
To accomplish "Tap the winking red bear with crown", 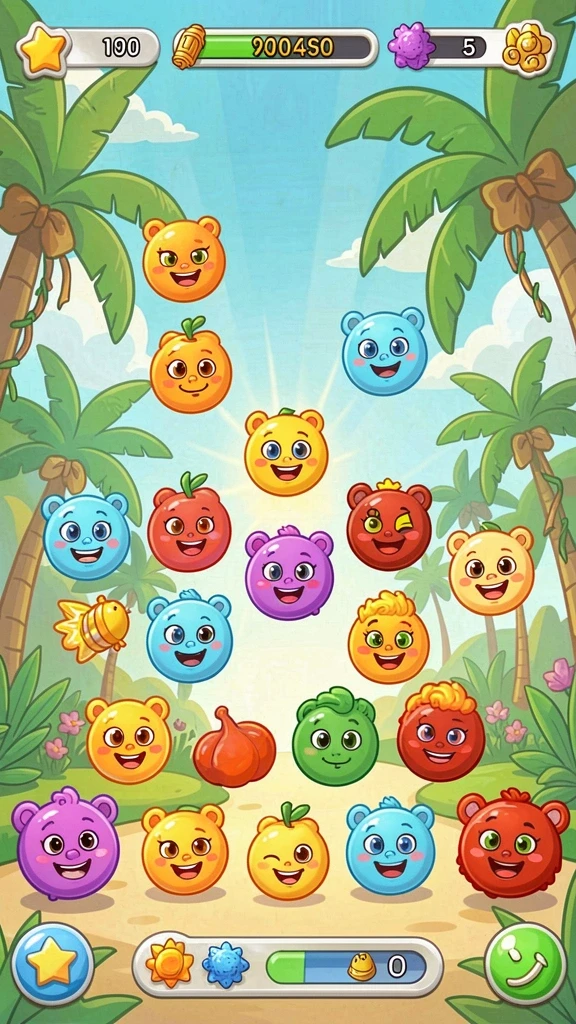I will tap(389, 526).
